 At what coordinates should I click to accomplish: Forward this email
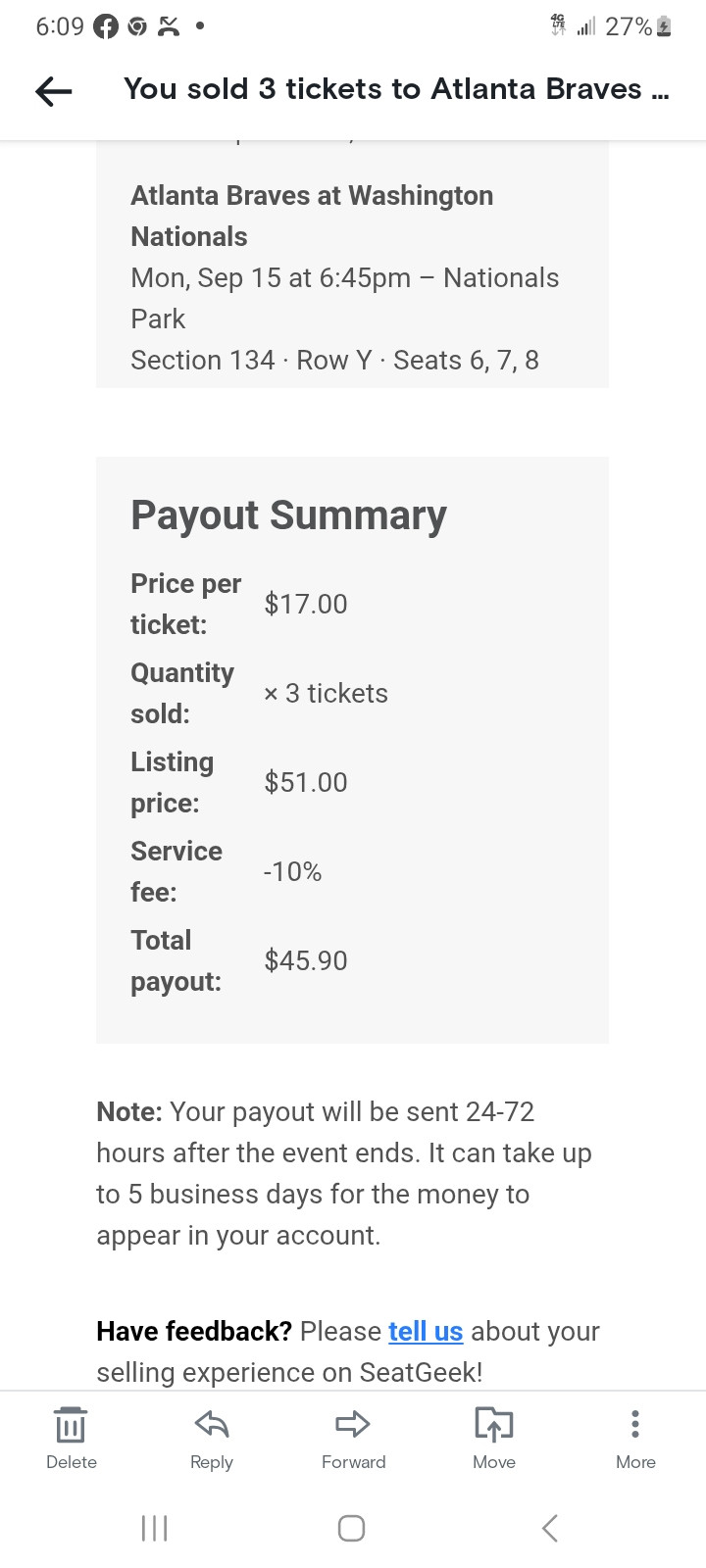[x=353, y=1437]
